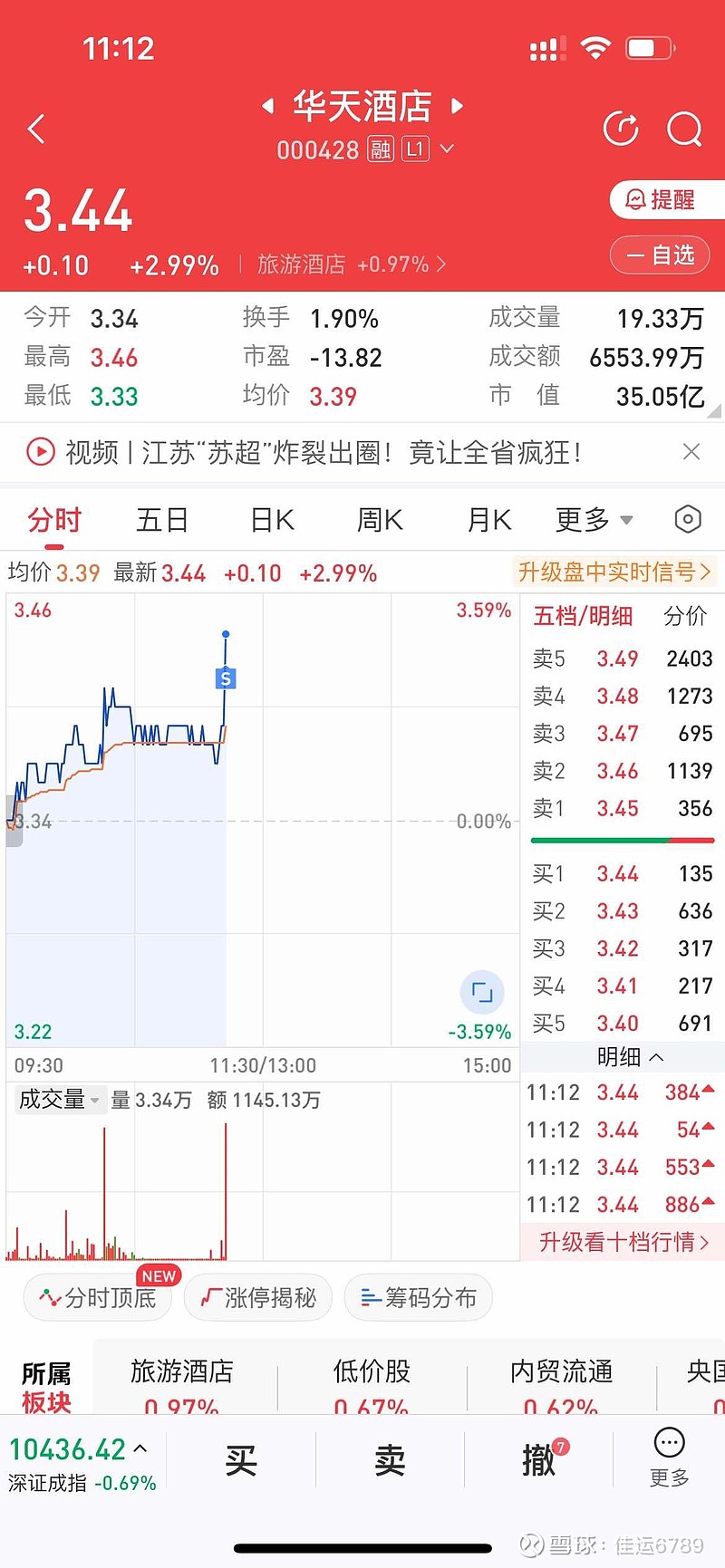Open 涨停揭秘 chip
Image resolution: width=725 pixels, height=1568 pixels.
pos(258,1298)
